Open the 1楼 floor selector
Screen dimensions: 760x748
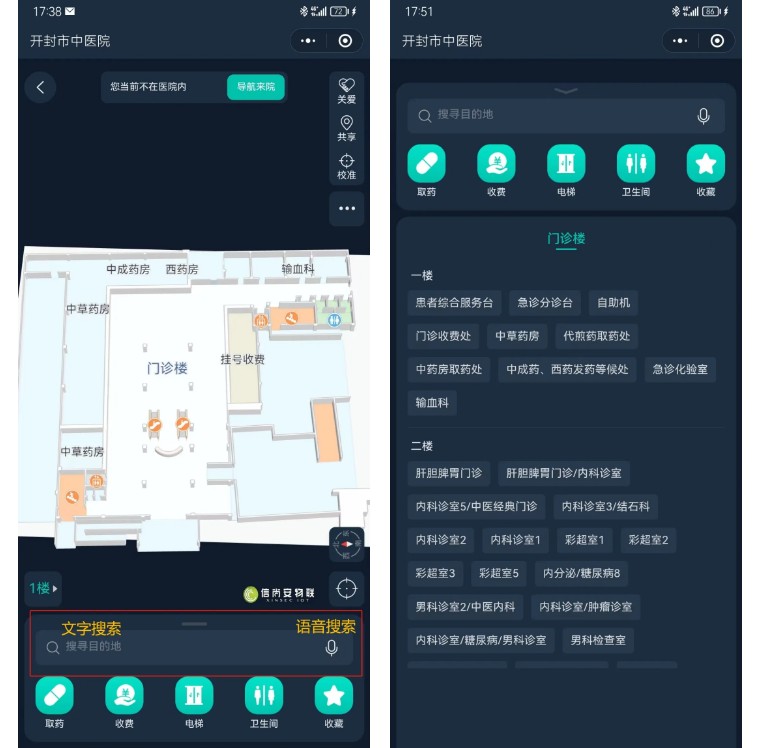click(x=43, y=588)
